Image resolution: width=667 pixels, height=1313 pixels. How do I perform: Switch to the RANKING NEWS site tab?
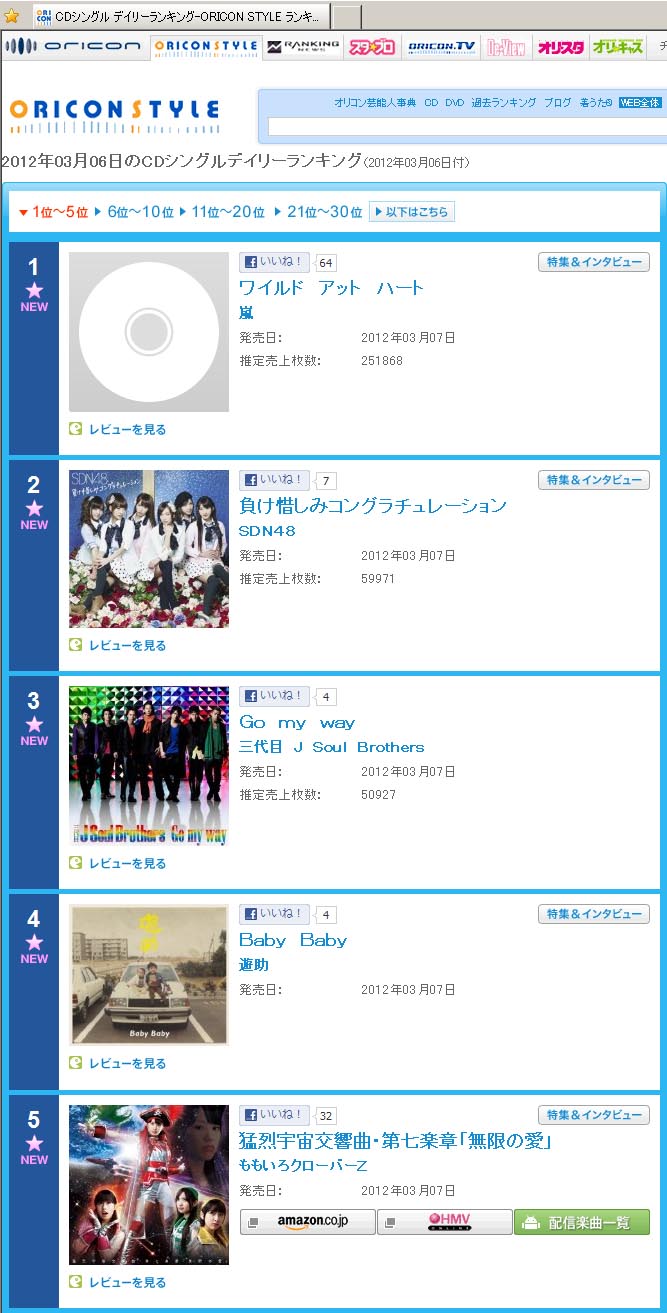[304, 47]
